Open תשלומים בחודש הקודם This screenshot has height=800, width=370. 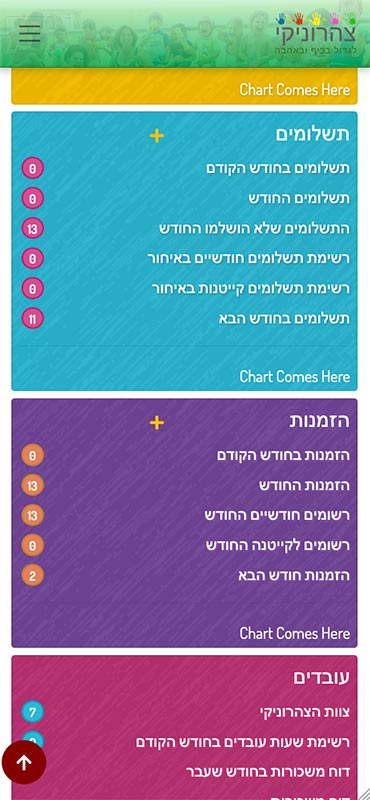point(278,168)
